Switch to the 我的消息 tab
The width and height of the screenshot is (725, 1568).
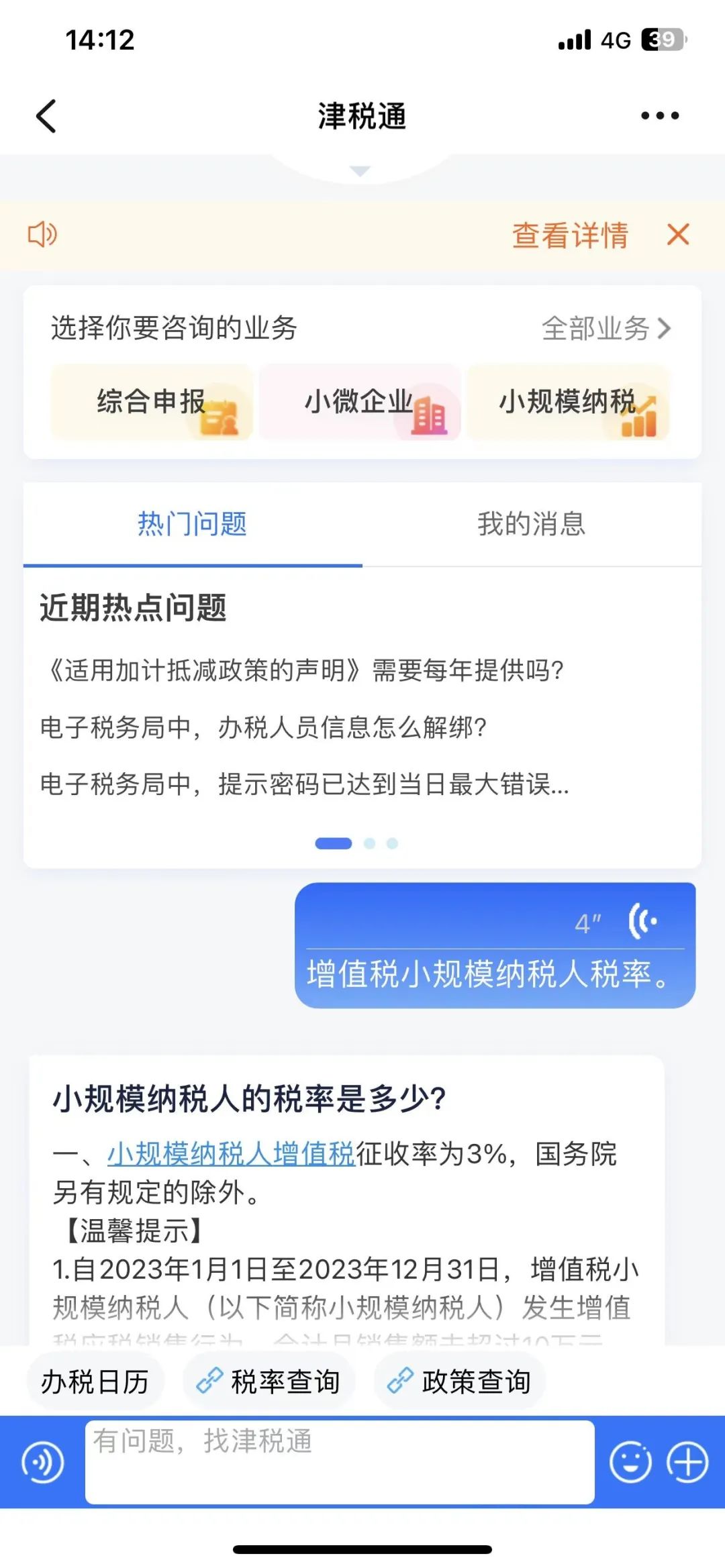click(532, 524)
